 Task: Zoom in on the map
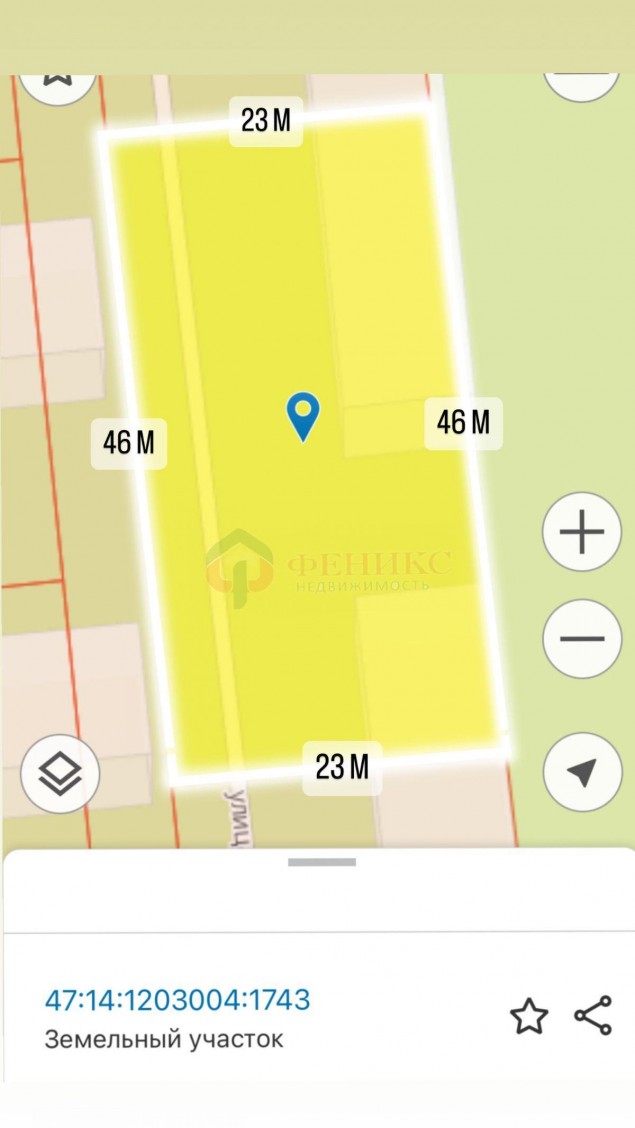pyautogui.click(x=582, y=532)
